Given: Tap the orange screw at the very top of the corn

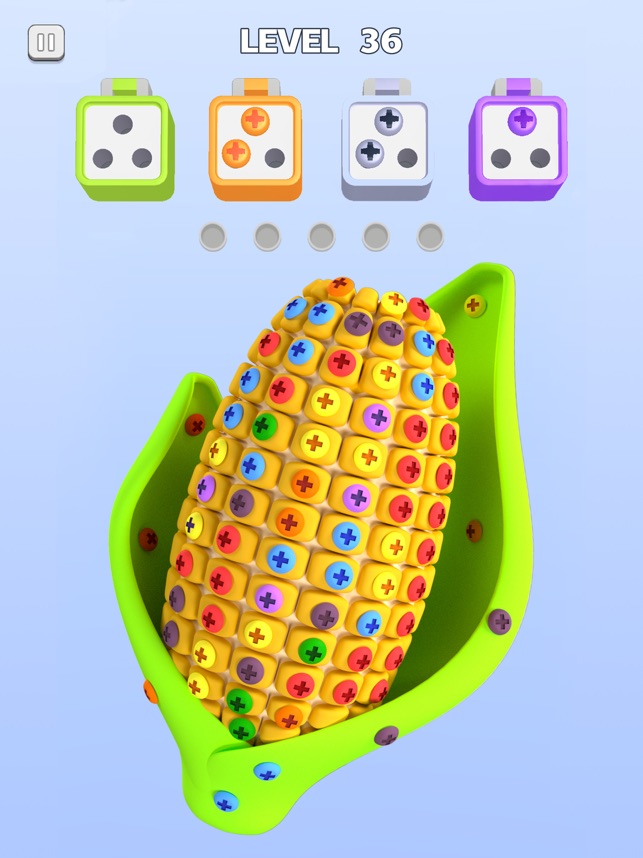Looking at the screenshot, I should pos(342,285).
